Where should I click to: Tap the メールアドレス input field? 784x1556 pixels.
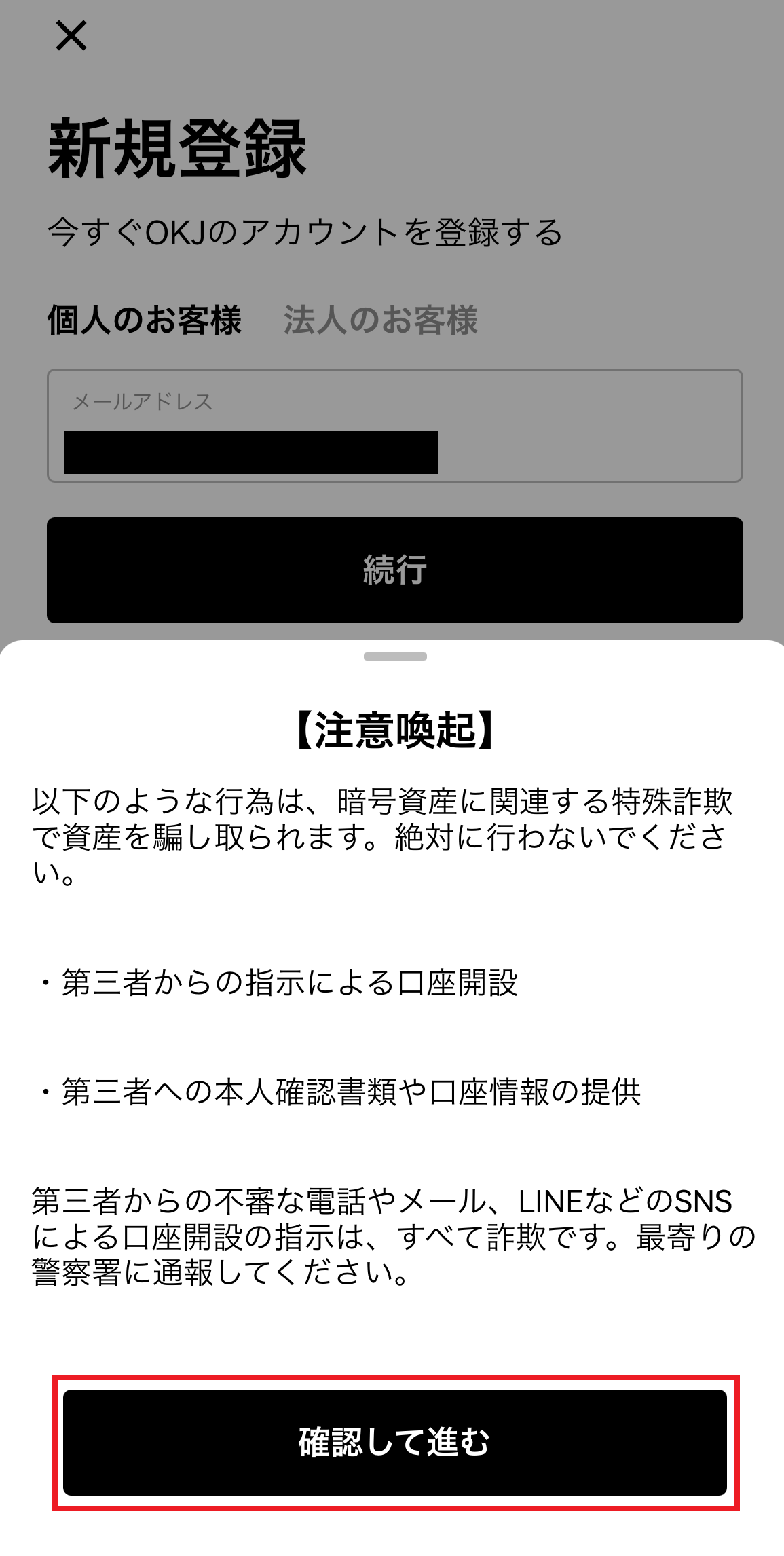pos(395,426)
